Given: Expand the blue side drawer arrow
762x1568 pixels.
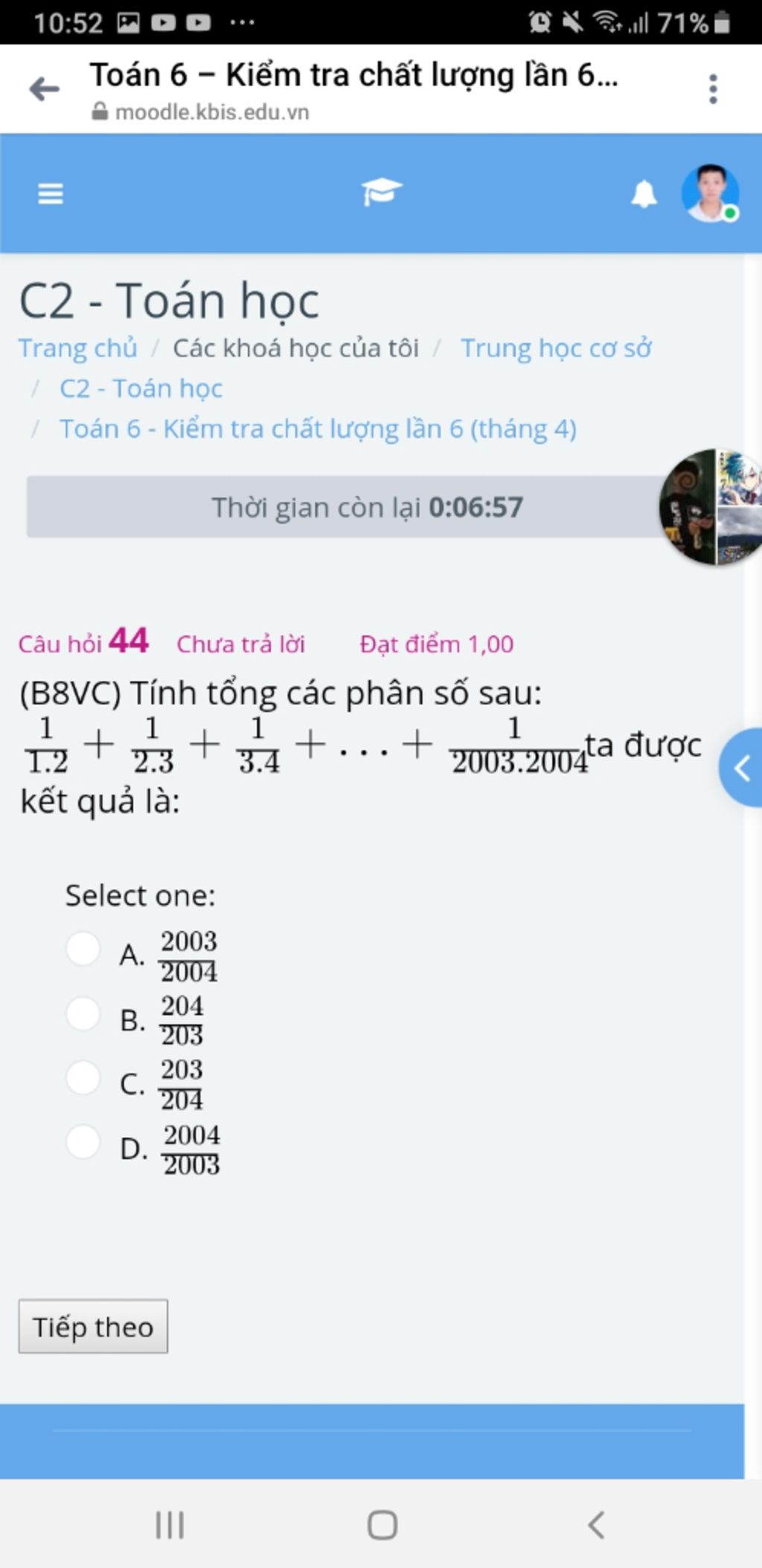Looking at the screenshot, I should click(x=741, y=768).
